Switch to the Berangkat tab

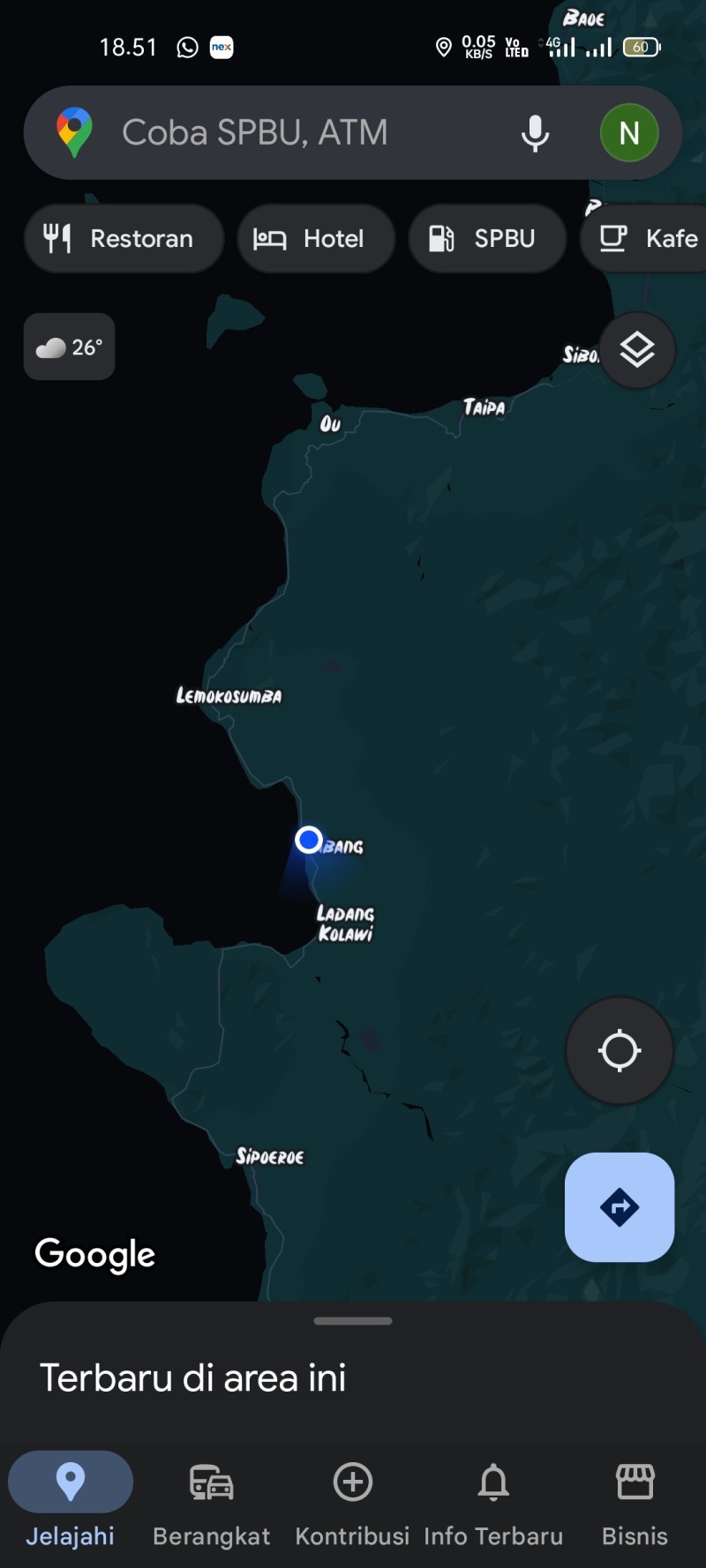212,1501
